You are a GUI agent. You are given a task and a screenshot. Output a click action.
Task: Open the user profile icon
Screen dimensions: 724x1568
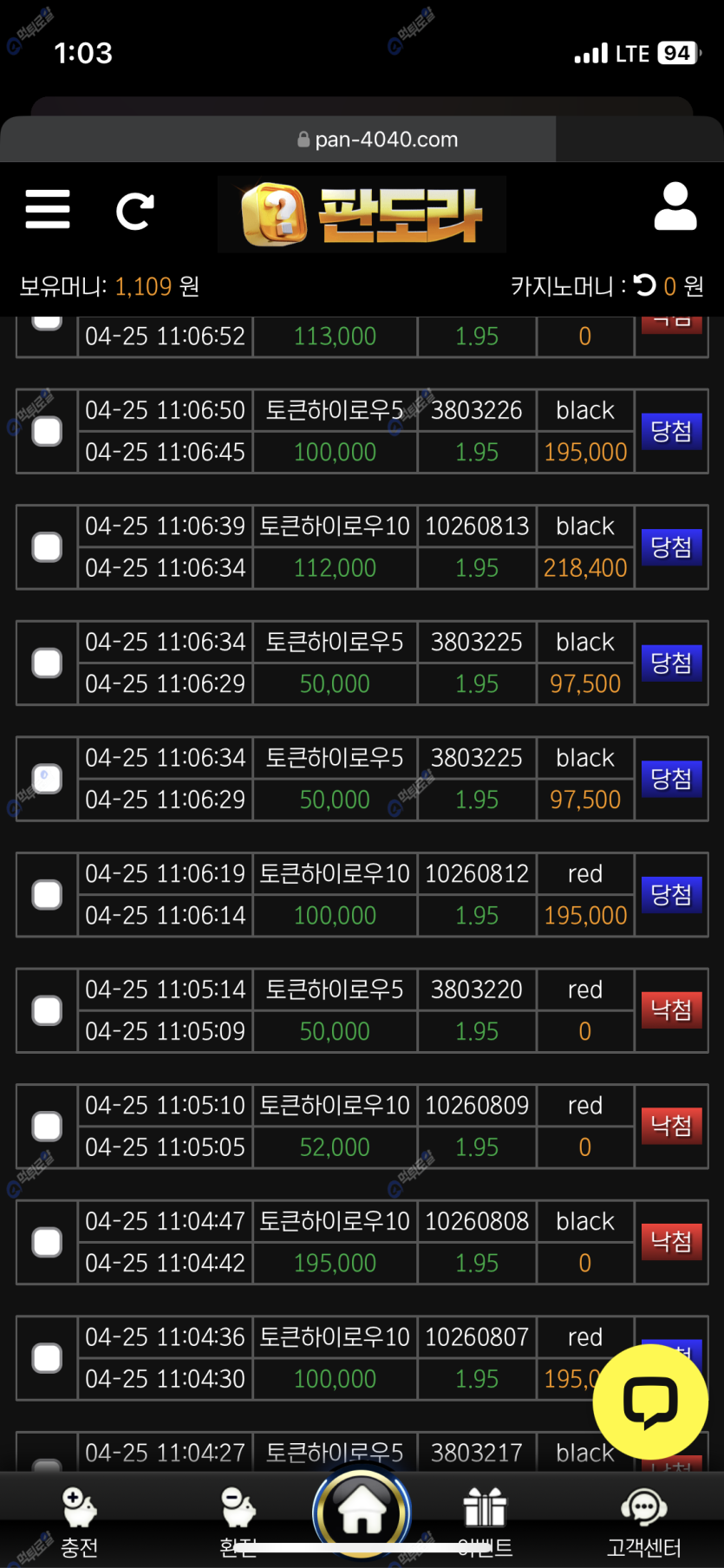pos(675,207)
